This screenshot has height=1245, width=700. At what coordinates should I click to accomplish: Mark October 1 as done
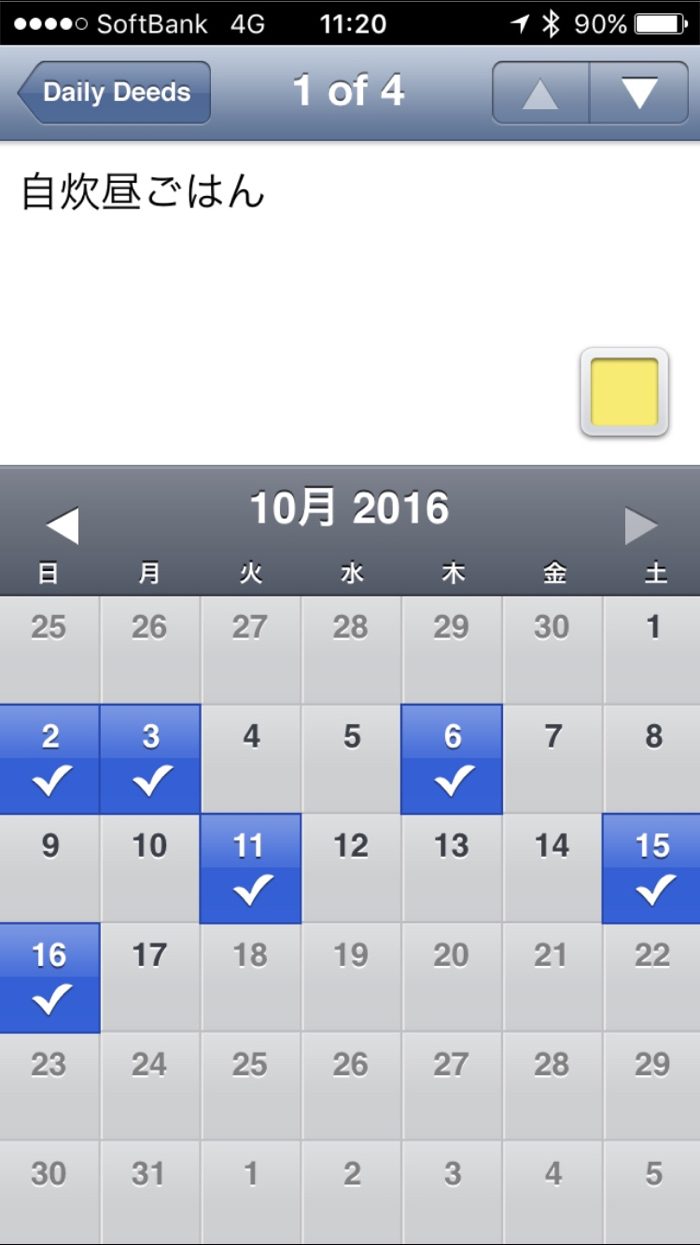coord(652,650)
